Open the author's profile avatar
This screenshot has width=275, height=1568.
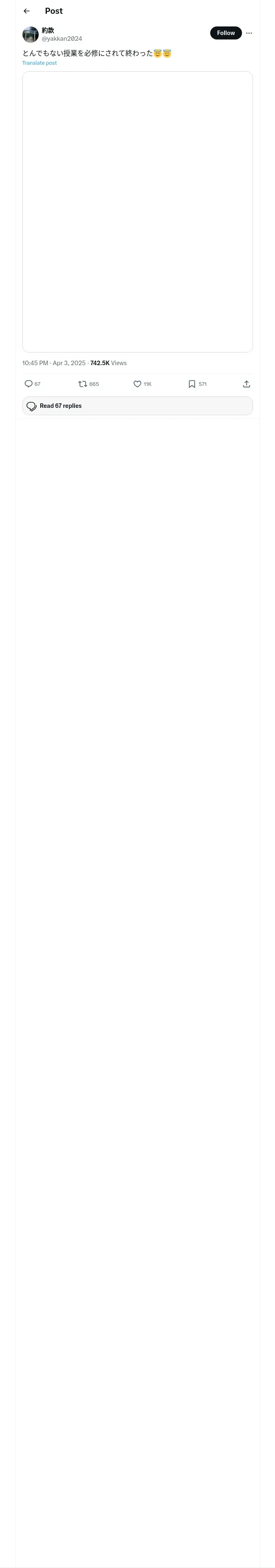(31, 34)
